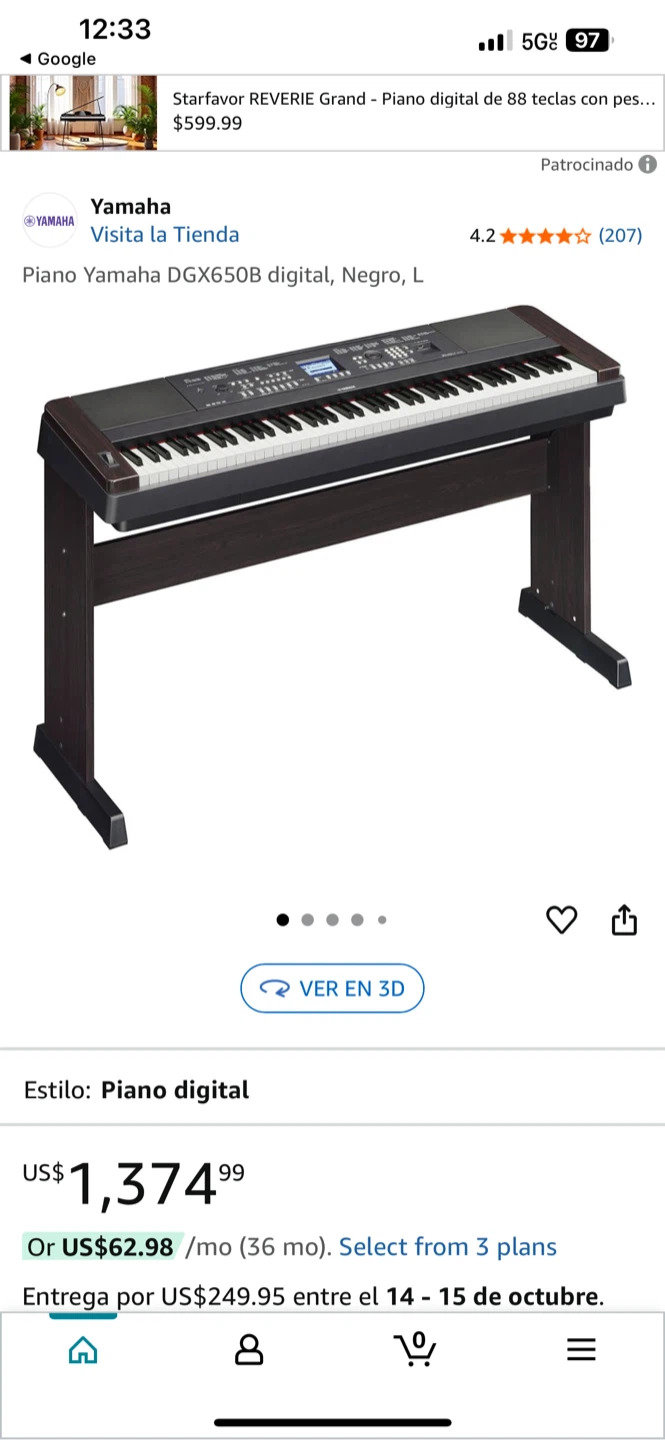Viewport: 665px width, 1440px height.
Task: Open the sponsored ad info icon
Action: click(x=648, y=164)
